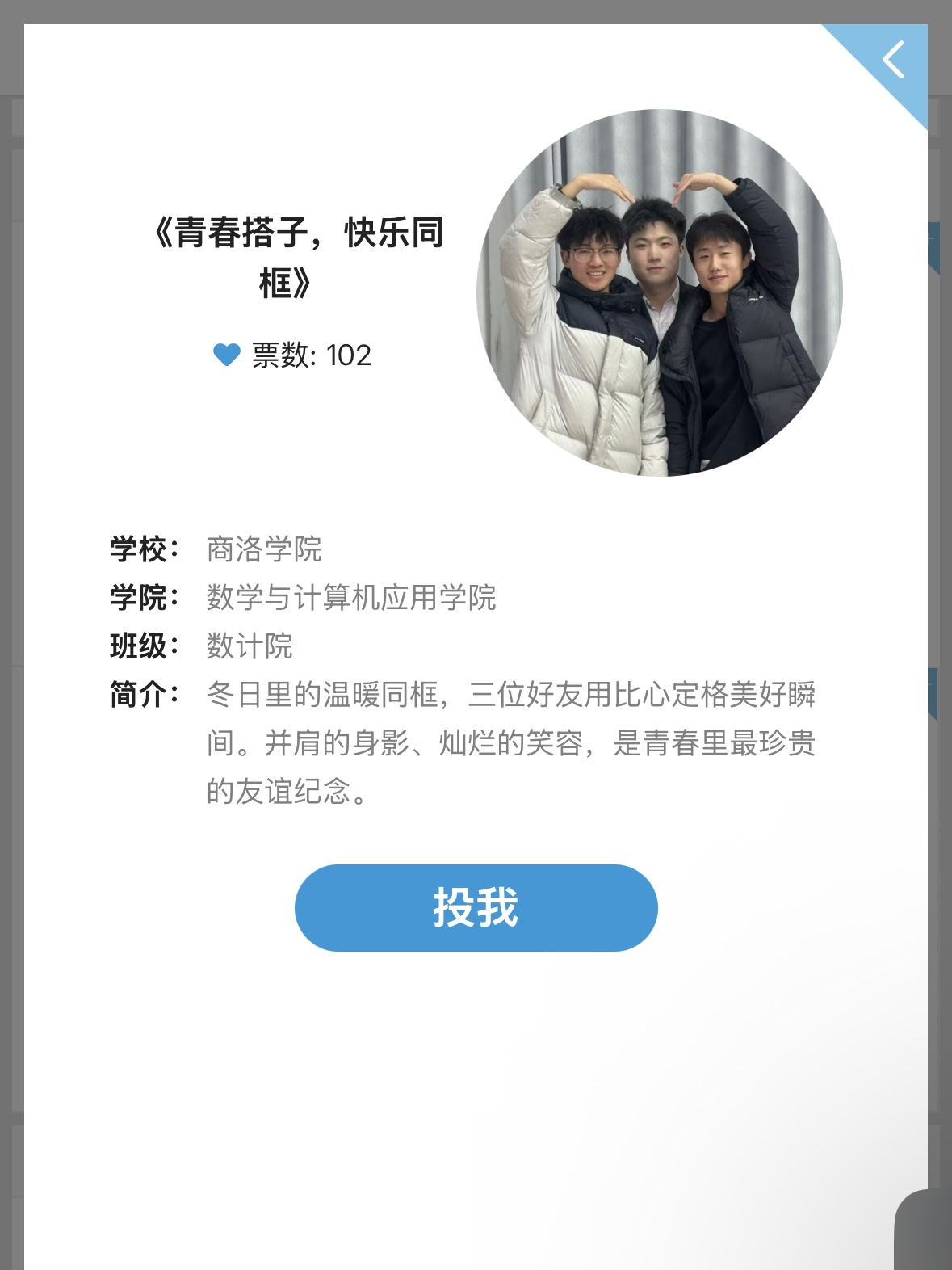Vote with the 投我 button
This screenshot has height=1270, width=952.
click(x=476, y=907)
